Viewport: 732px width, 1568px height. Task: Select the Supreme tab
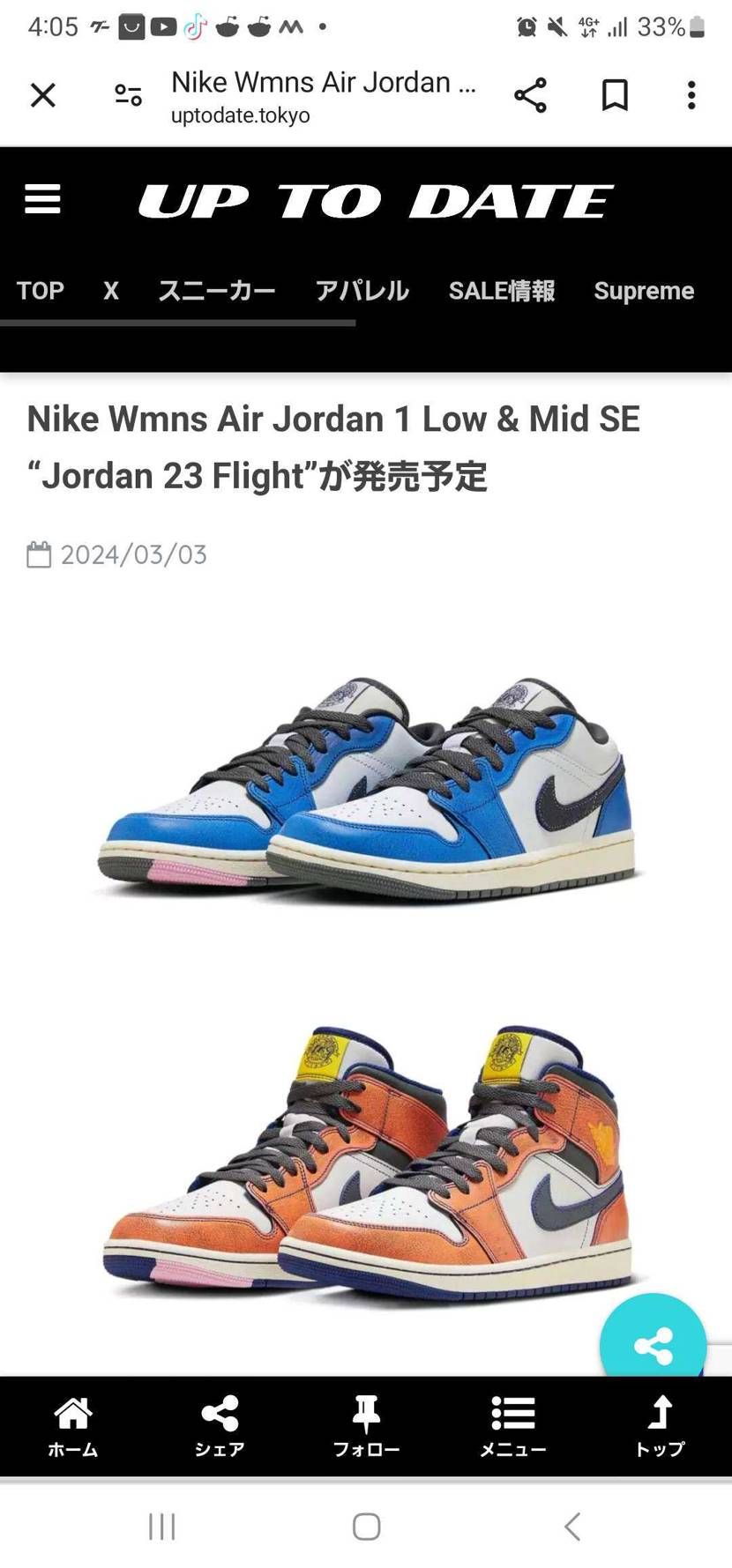644,291
